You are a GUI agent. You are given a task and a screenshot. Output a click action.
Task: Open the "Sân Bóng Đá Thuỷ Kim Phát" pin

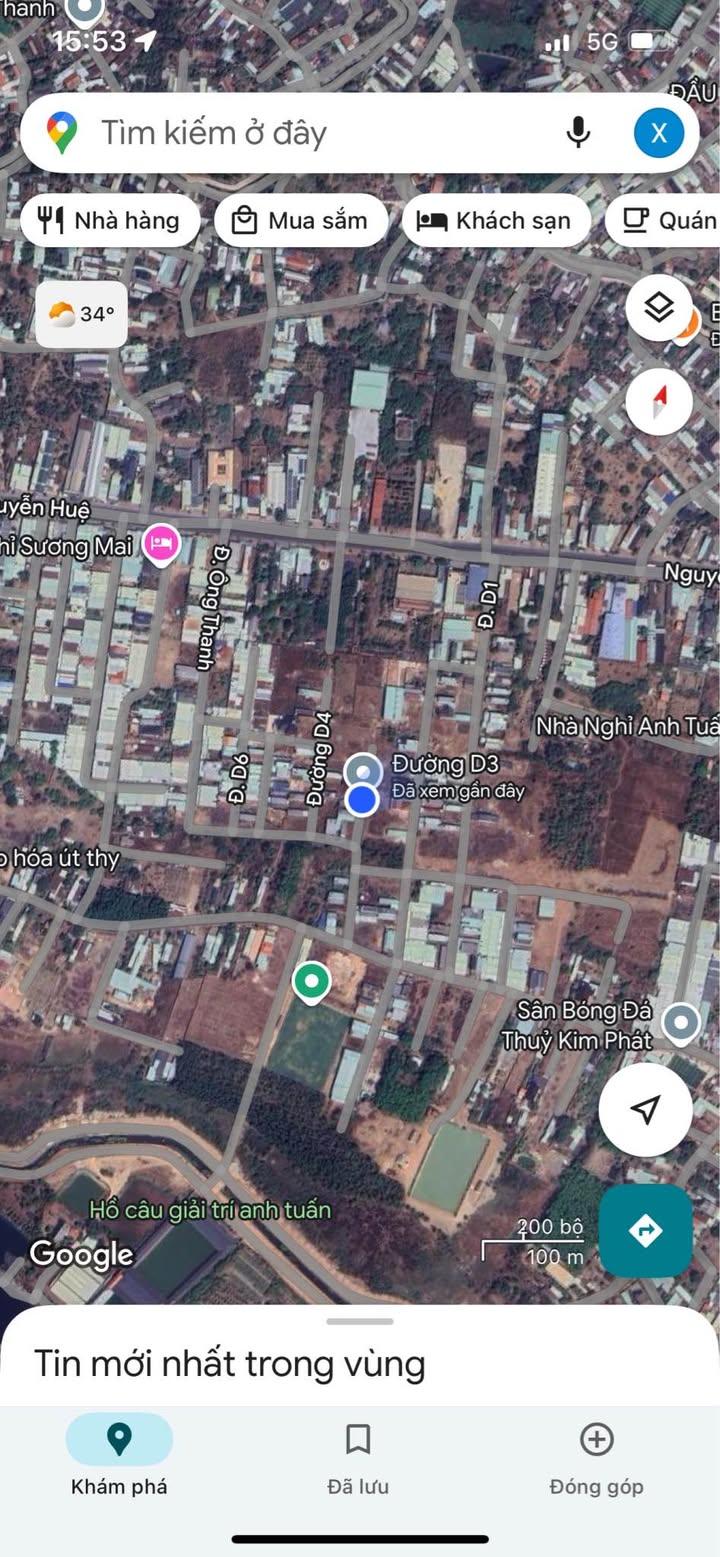[x=682, y=1022]
